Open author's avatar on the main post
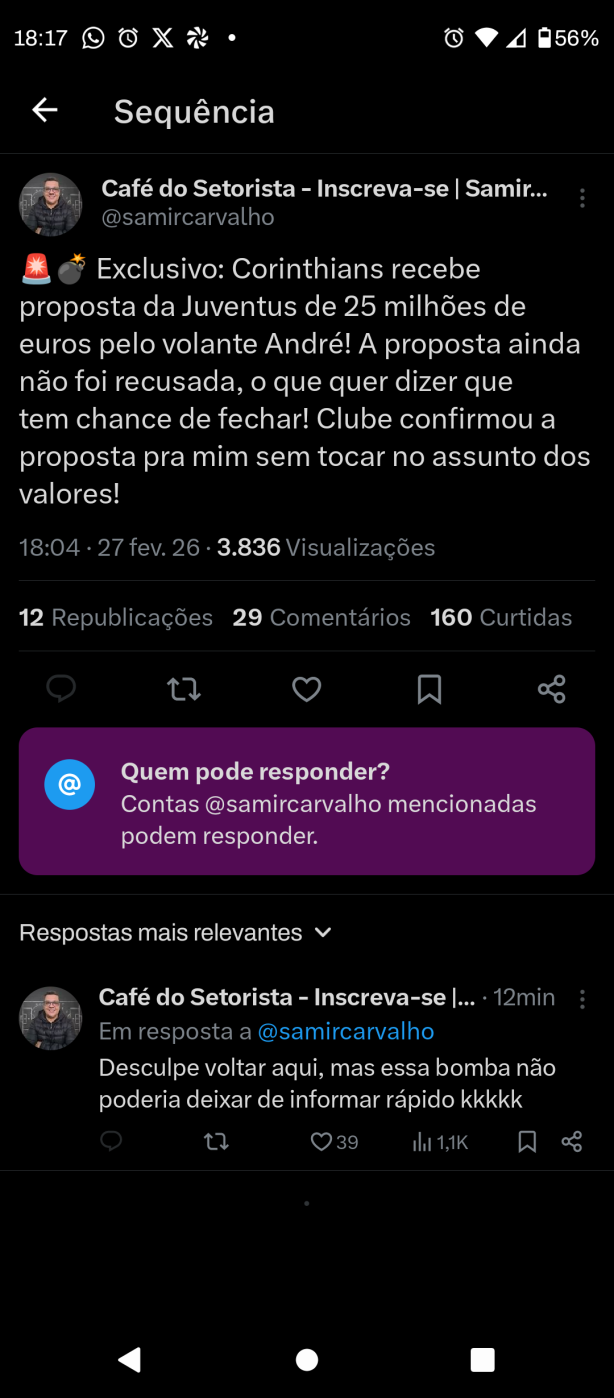 click(x=51, y=204)
